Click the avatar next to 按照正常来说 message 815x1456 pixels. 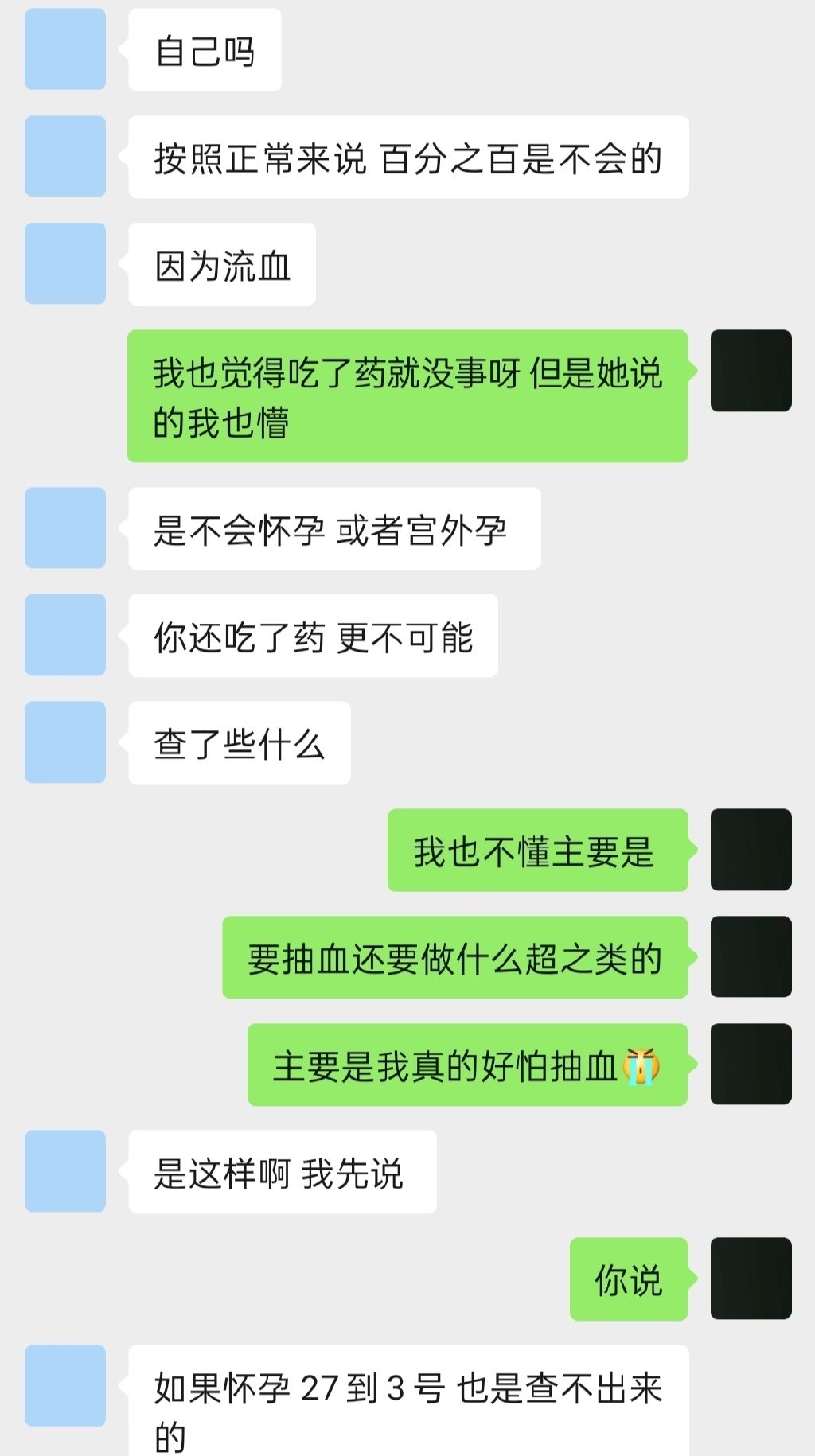[x=64, y=158]
